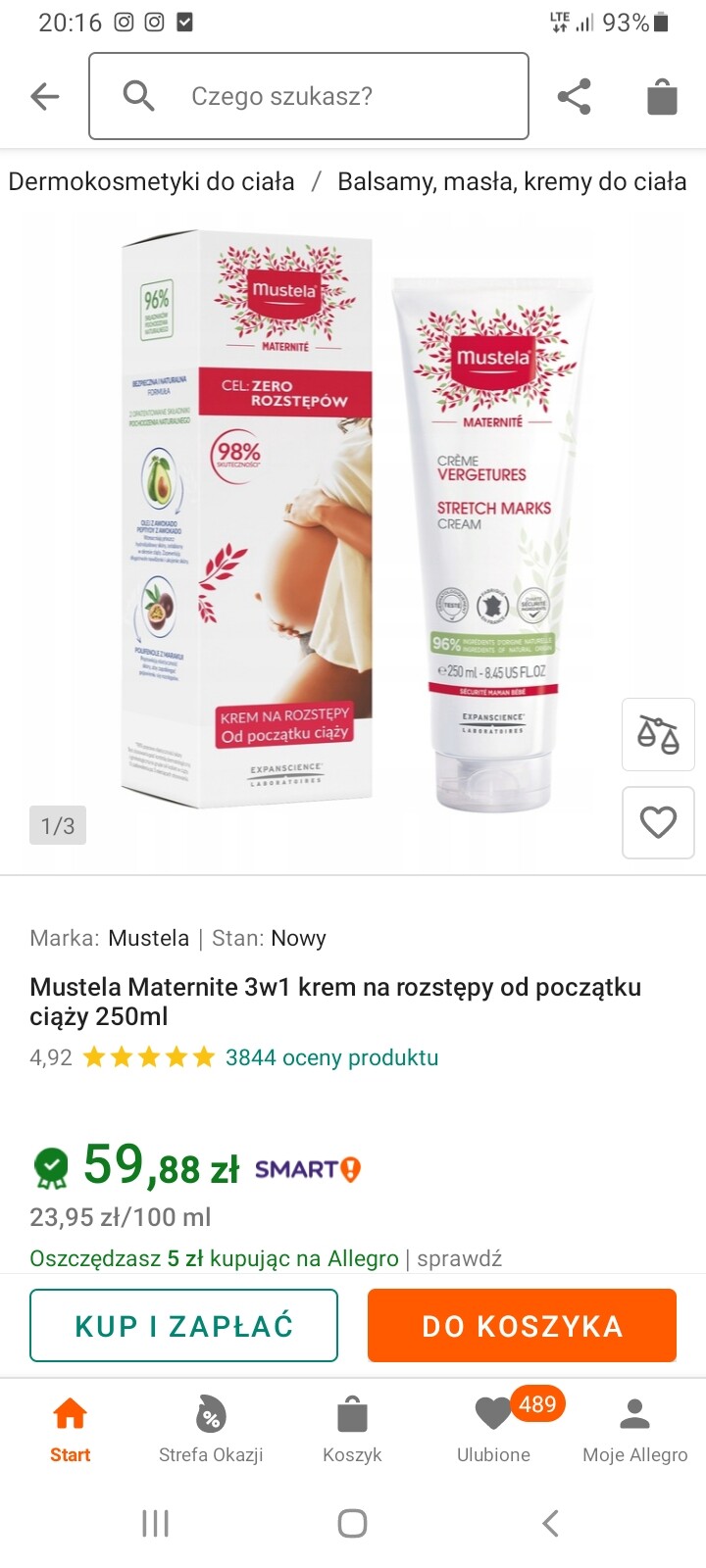706x1568 pixels.
Task: Tap 'sprawdź' next to the savings info
Action: click(x=459, y=1258)
